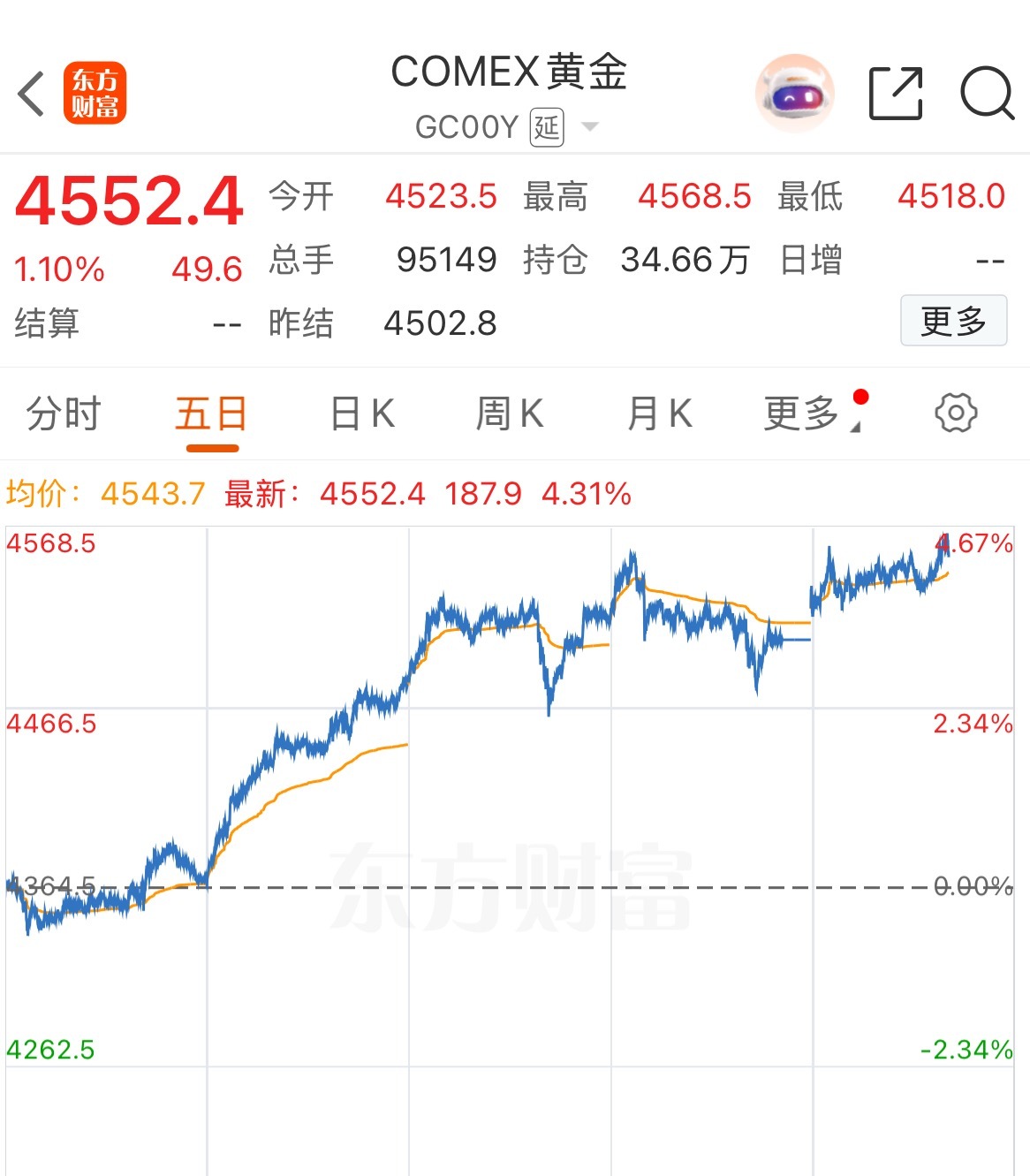Tap the back arrow to return

pos(32,93)
